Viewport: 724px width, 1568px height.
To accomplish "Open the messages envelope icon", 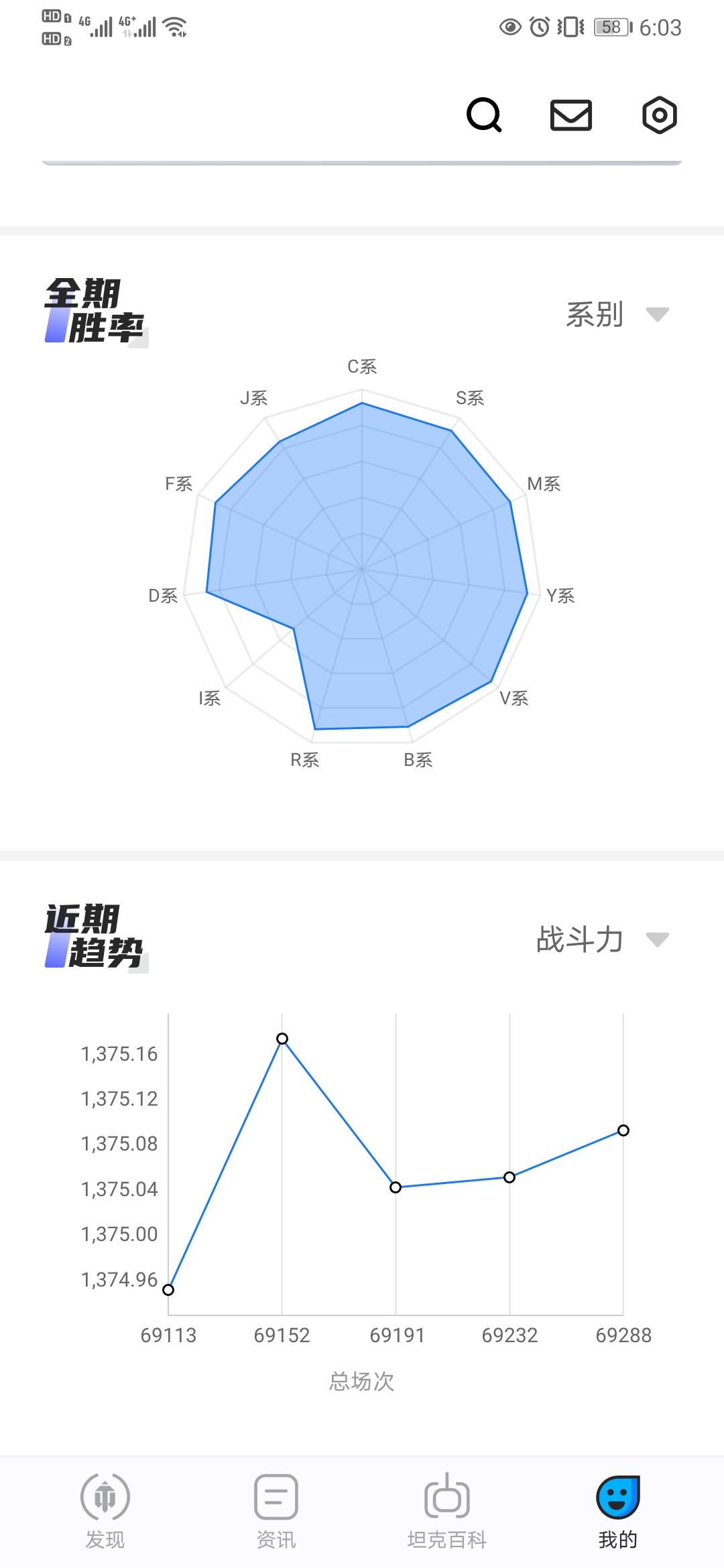I will (570, 115).
